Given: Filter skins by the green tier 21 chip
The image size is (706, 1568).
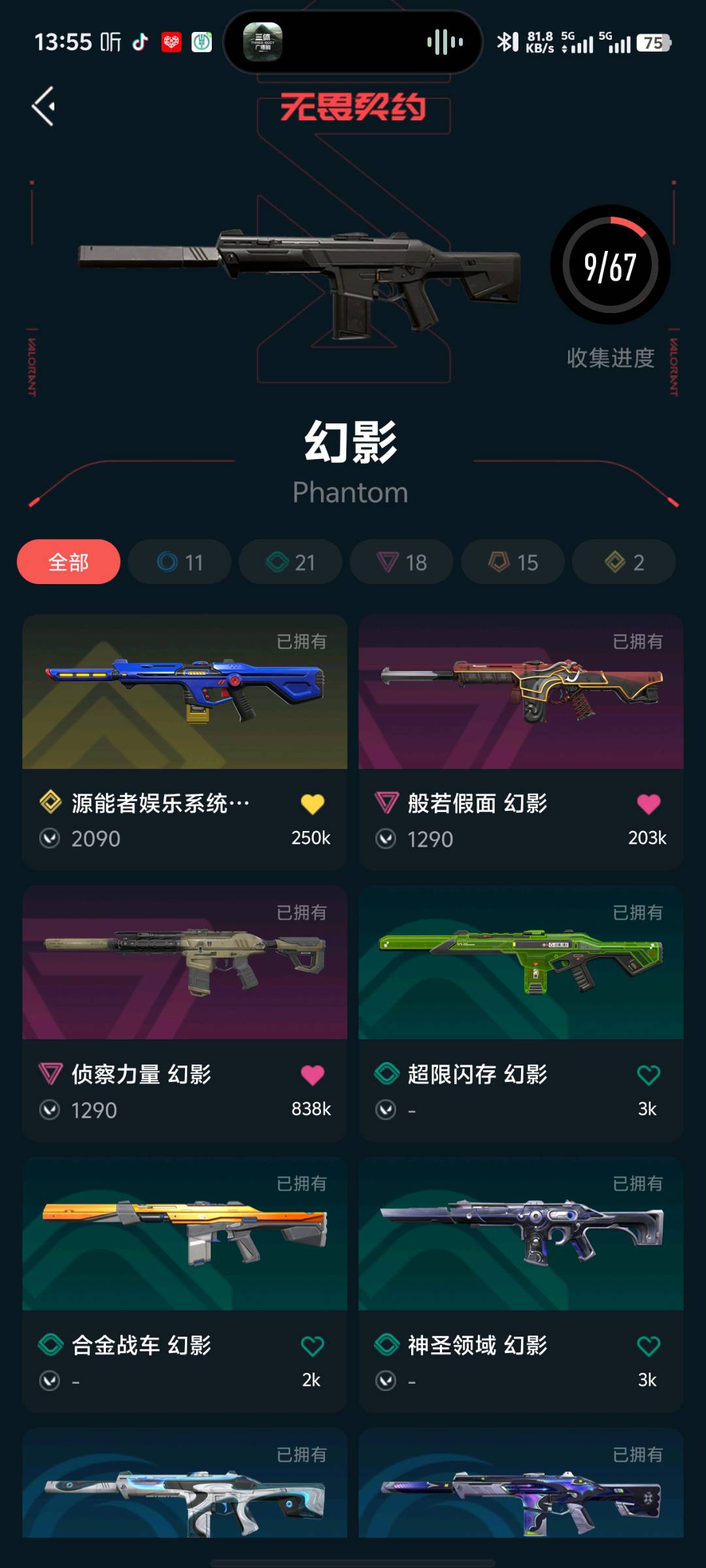Looking at the screenshot, I should click(x=290, y=562).
